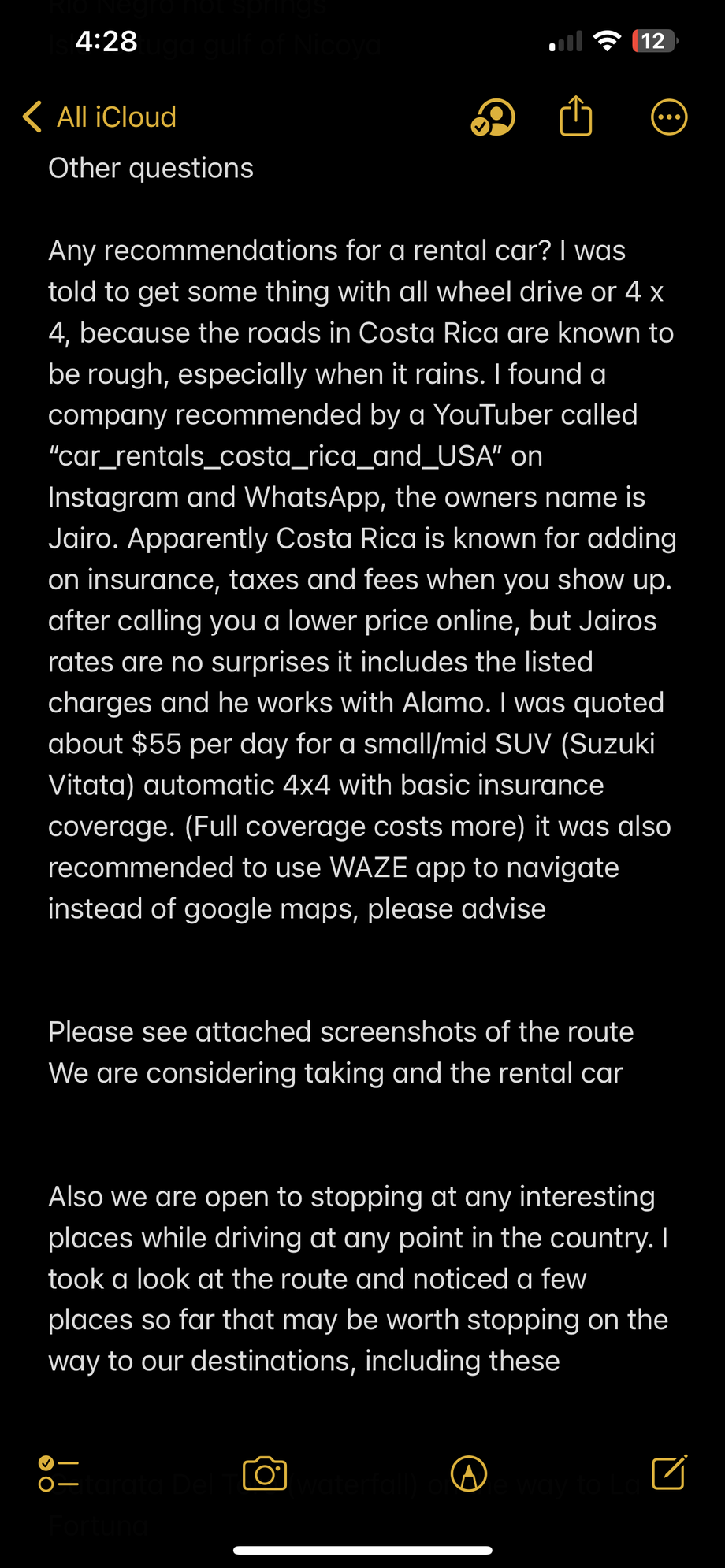Add a checklist to the note
Image resolution: width=725 pixels, height=1568 pixels.
click(58, 1473)
